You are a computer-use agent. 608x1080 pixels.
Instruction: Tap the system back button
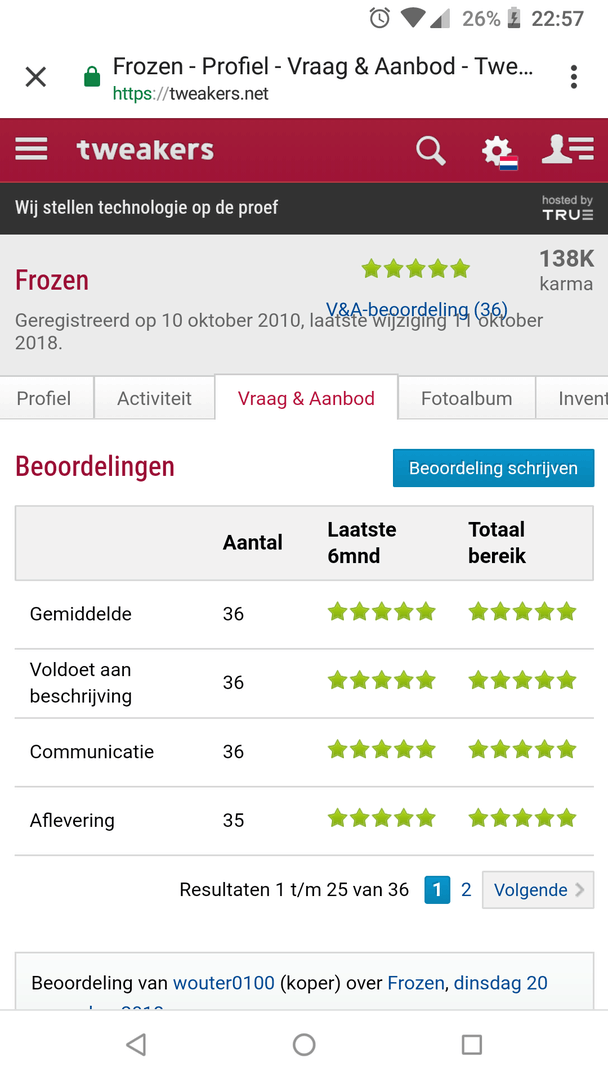pyautogui.click(x=136, y=1045)
